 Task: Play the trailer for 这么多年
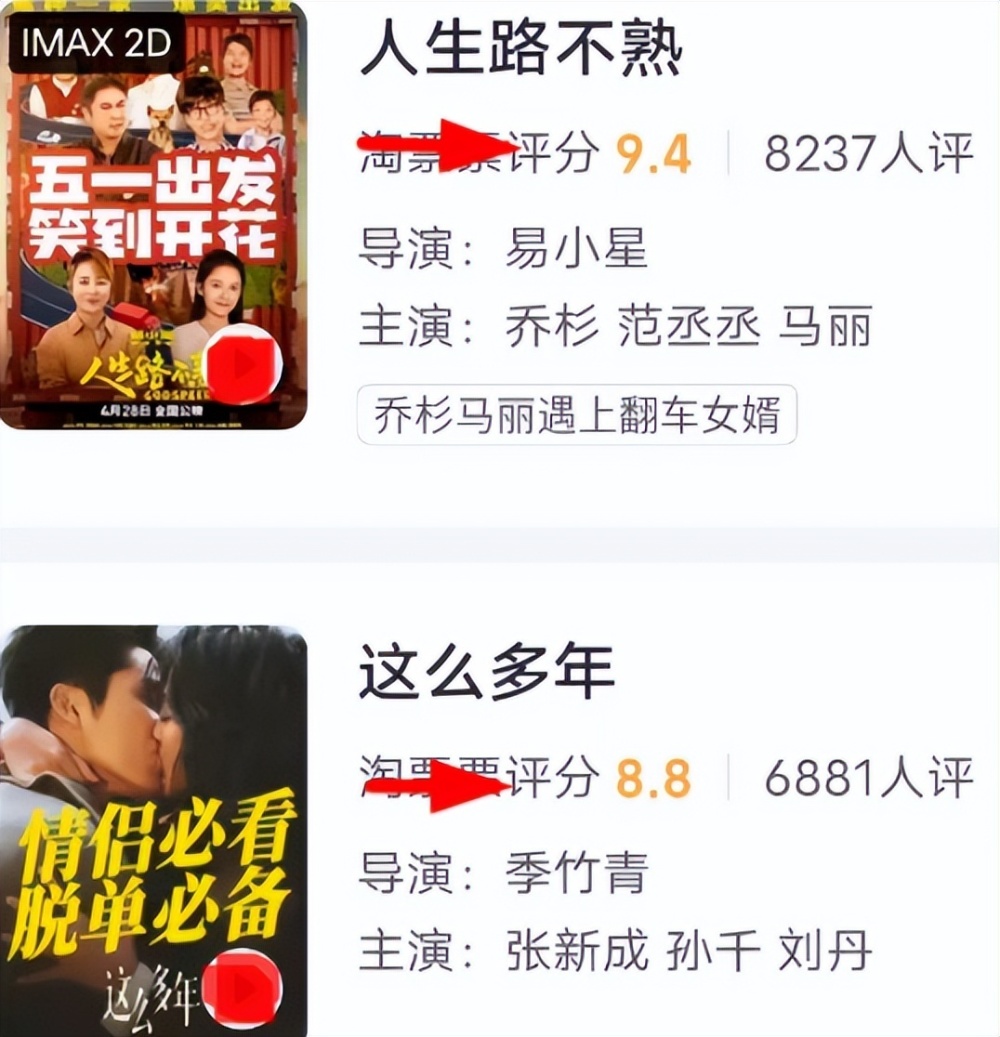click(243, 989)
